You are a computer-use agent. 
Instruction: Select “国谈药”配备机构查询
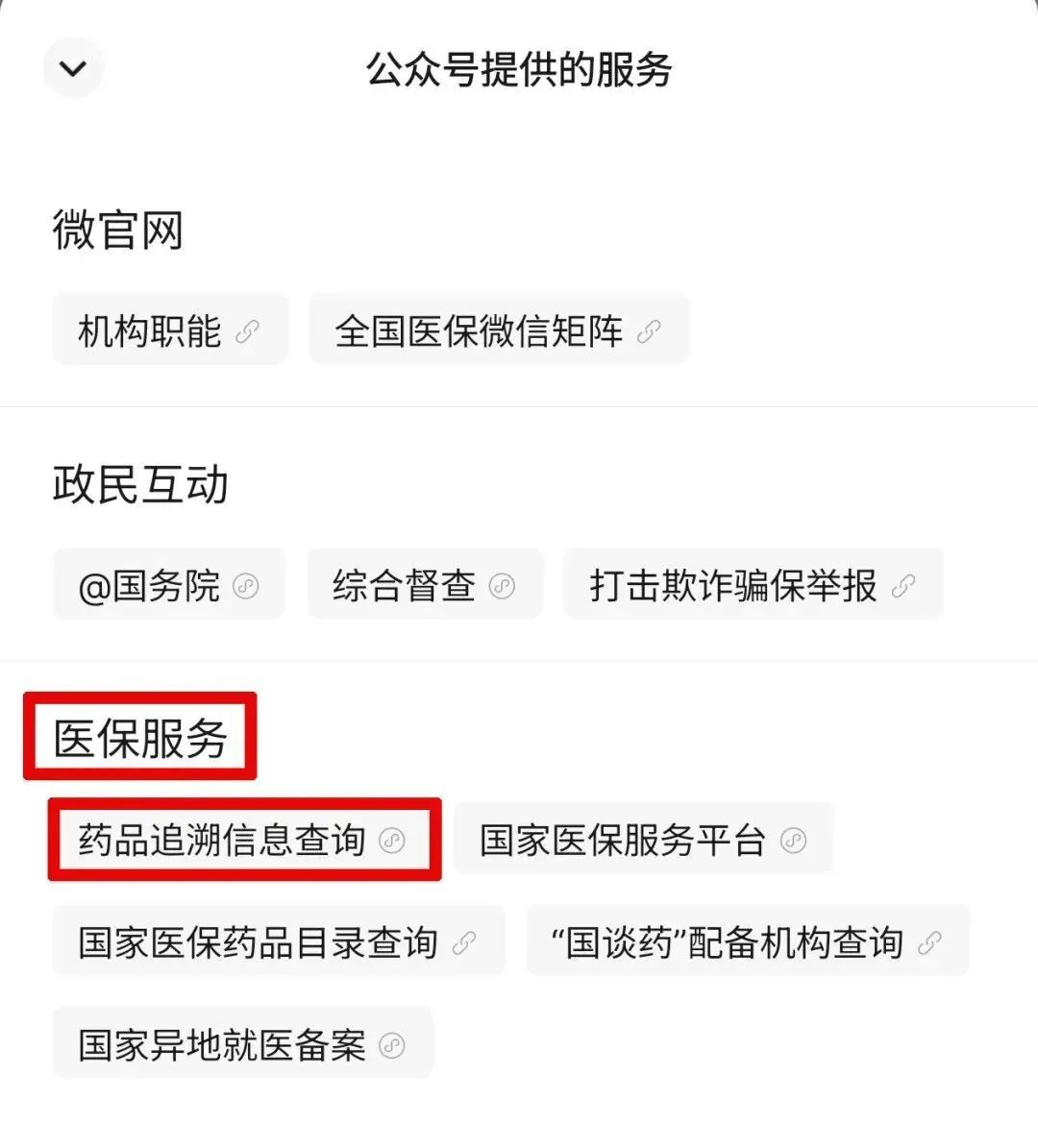(x=747, y=942)
